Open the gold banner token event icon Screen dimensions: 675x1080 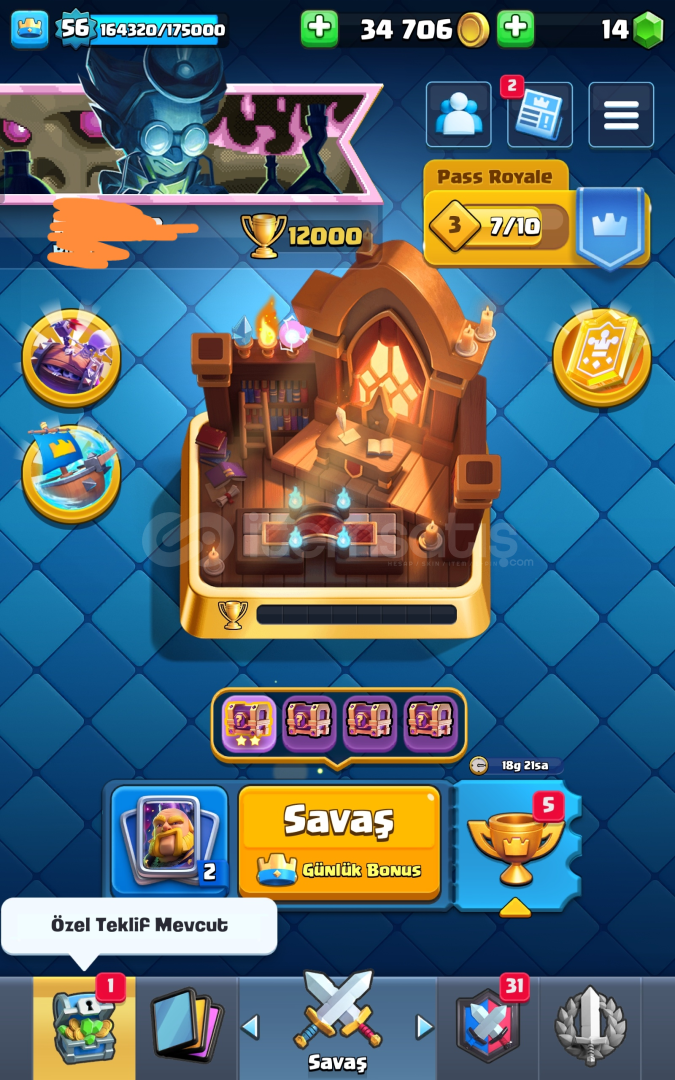click(x=602, y=357)
